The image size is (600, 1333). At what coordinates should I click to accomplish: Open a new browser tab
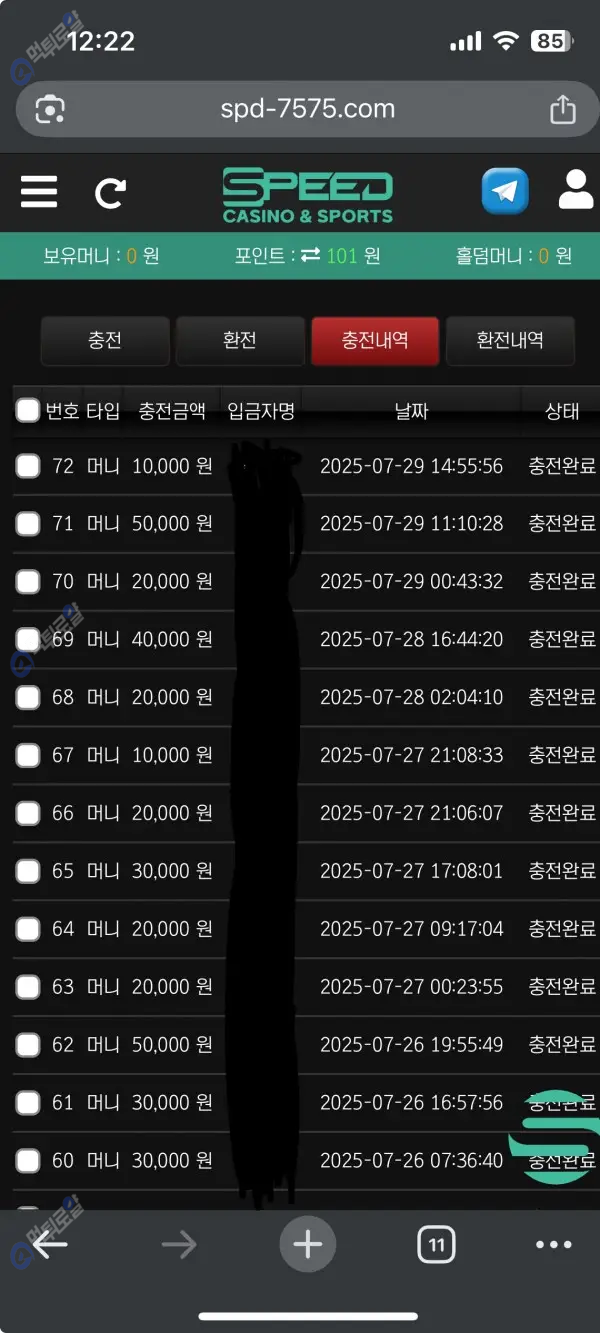(x=307, y=1245)
